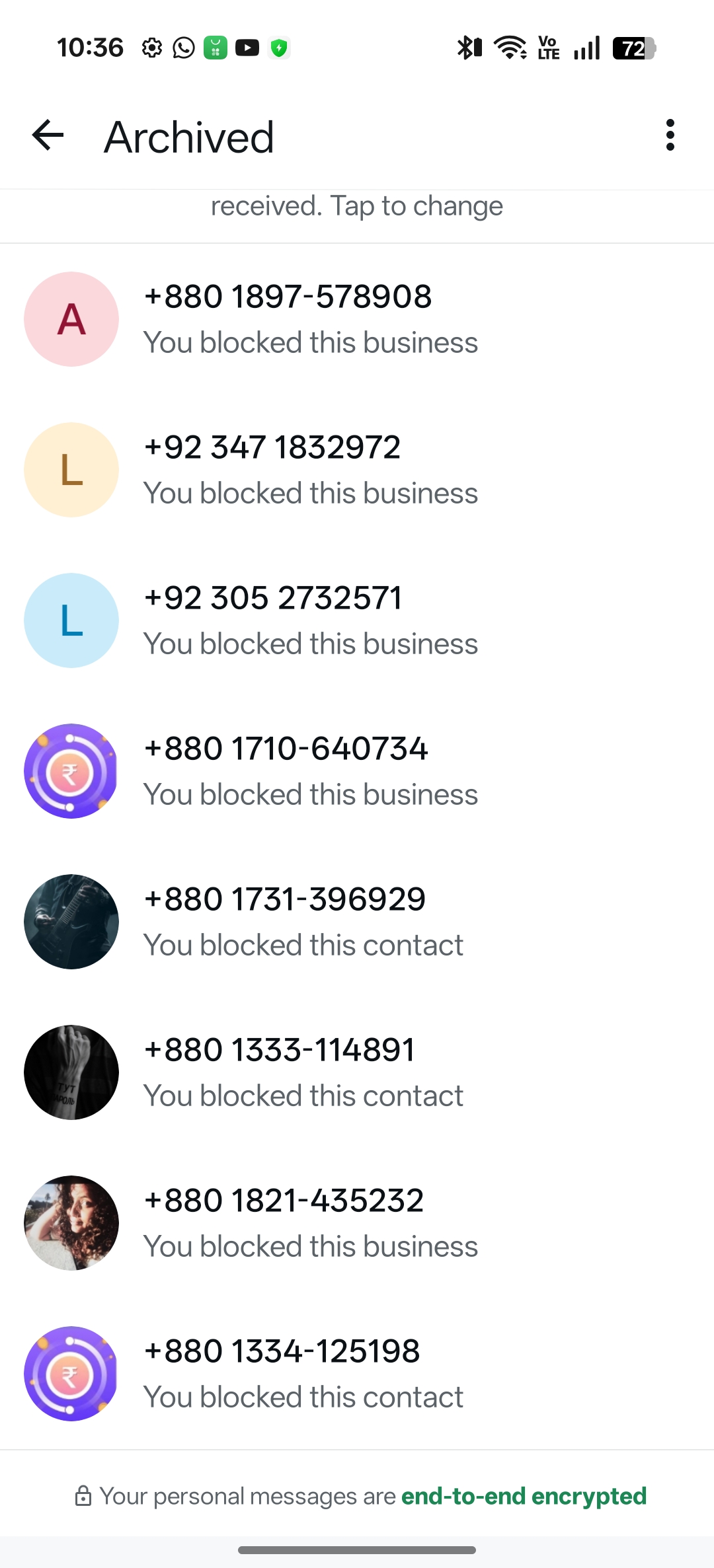Open chat with +880 1334-125198
Screen dimensions: 714x1568
pos(357,1374)
